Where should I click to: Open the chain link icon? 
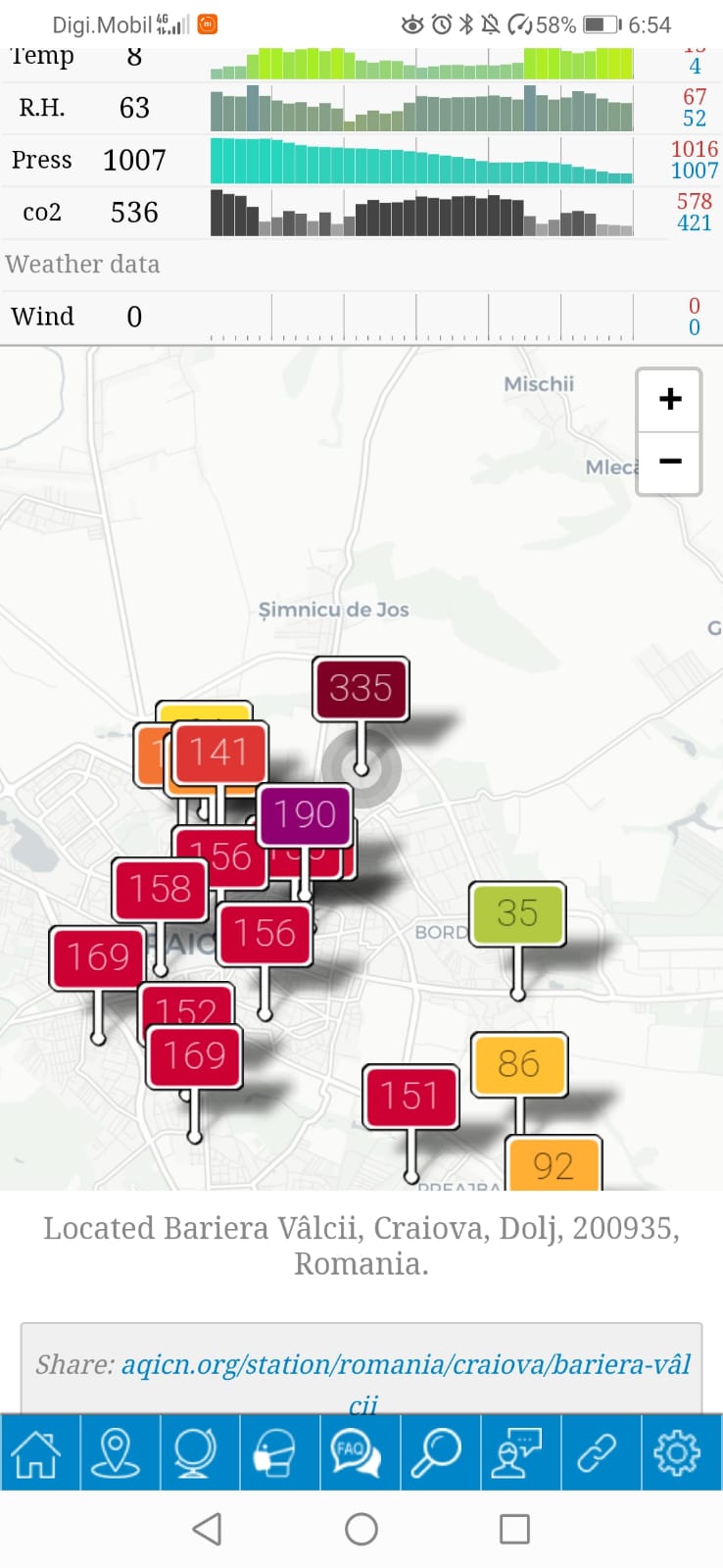click(597, 1452)
